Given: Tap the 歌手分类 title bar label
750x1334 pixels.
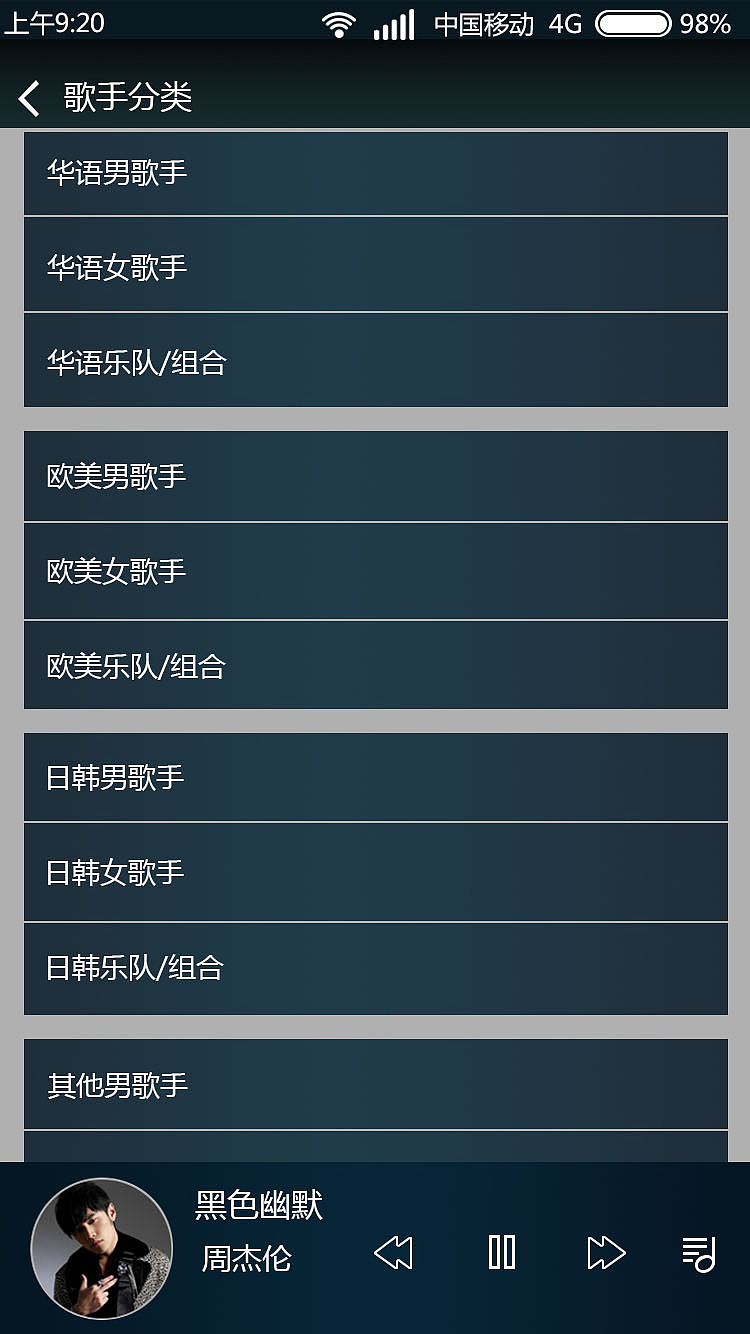Looking at the screenshot, I should [127, 98].
